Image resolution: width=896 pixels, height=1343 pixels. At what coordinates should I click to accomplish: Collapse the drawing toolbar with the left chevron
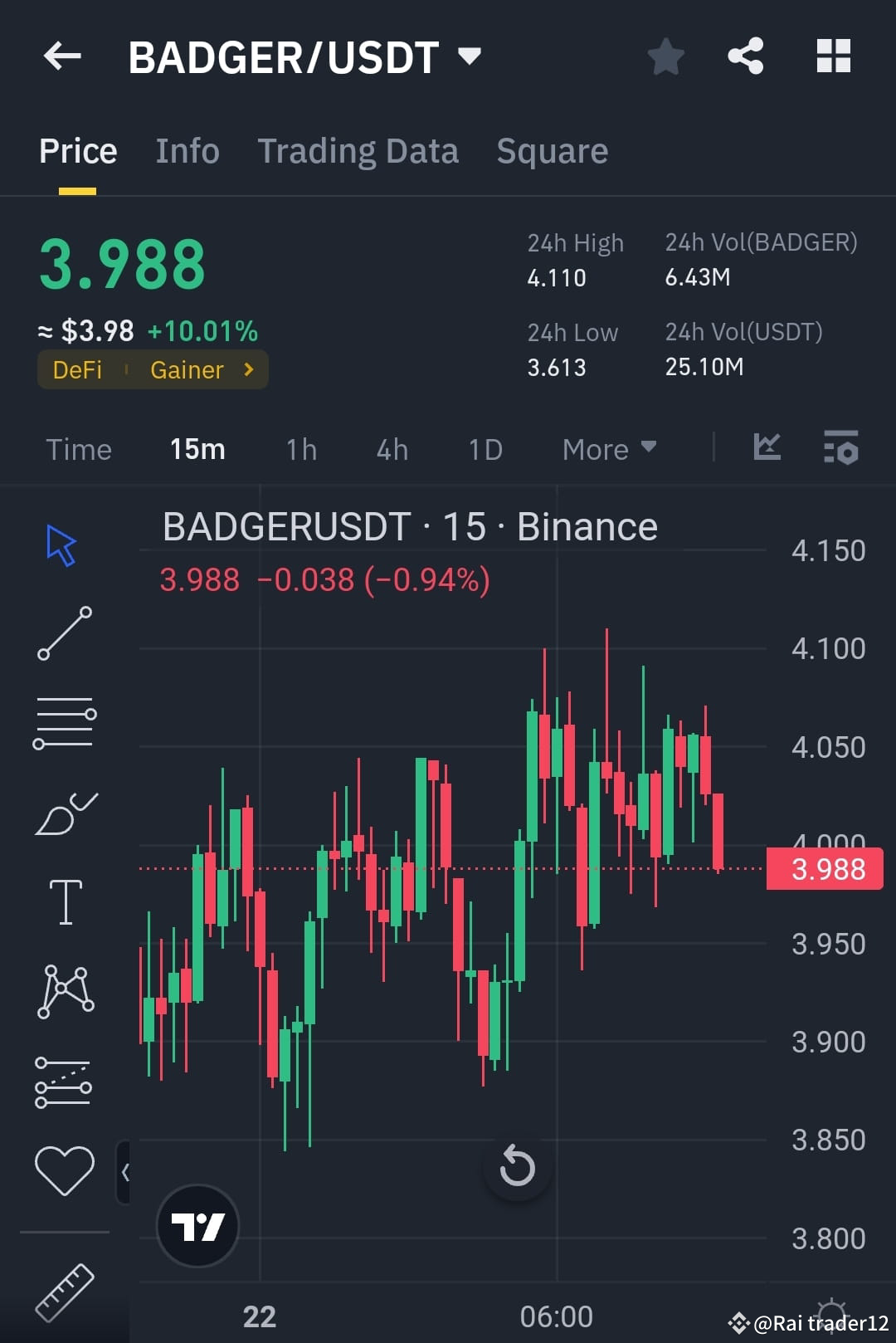point(126,1170)
